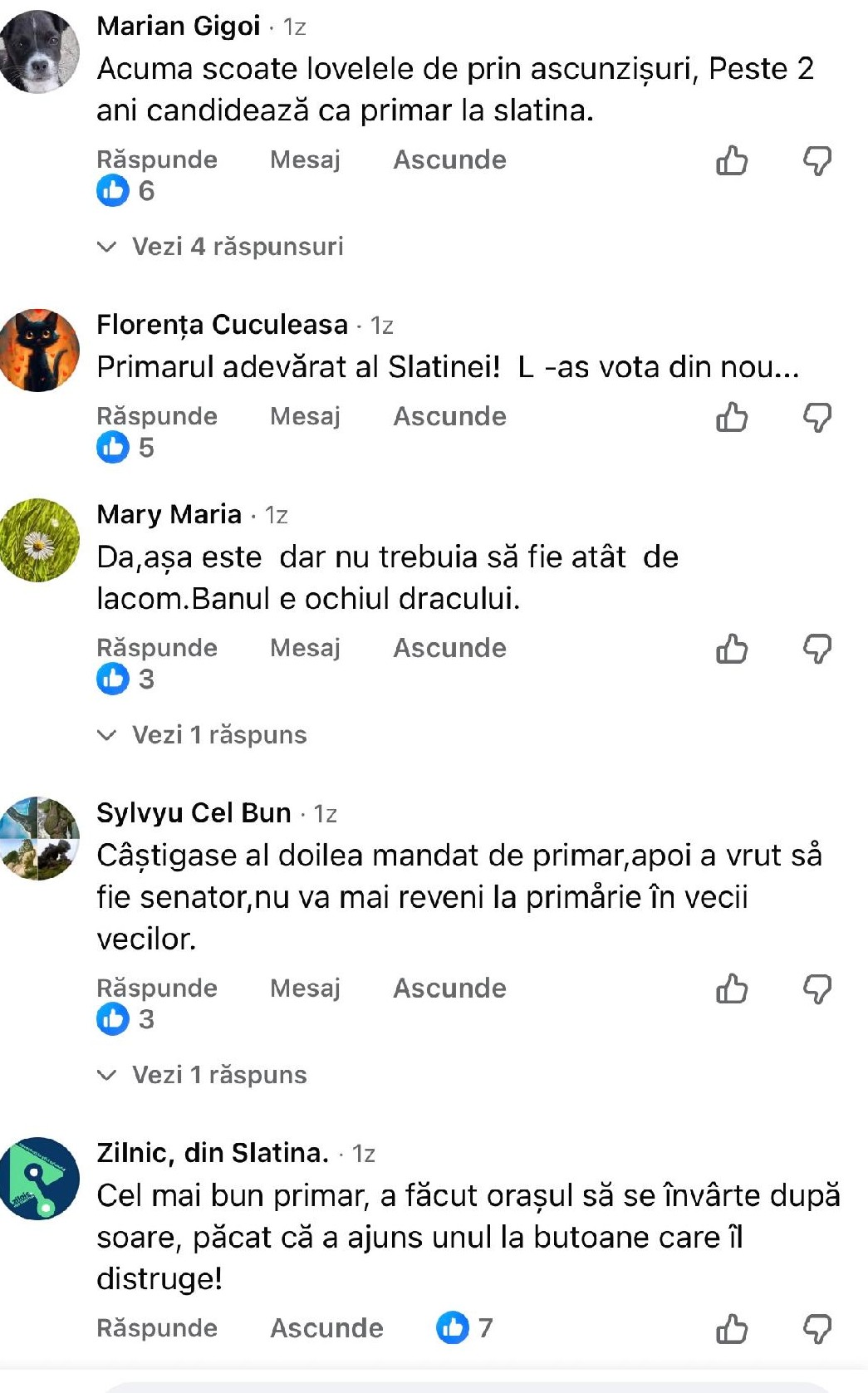The height and width of the screenshot is (1393, 868).
Task: Open Mary Maria's profile name
Action: click(169, 514)
